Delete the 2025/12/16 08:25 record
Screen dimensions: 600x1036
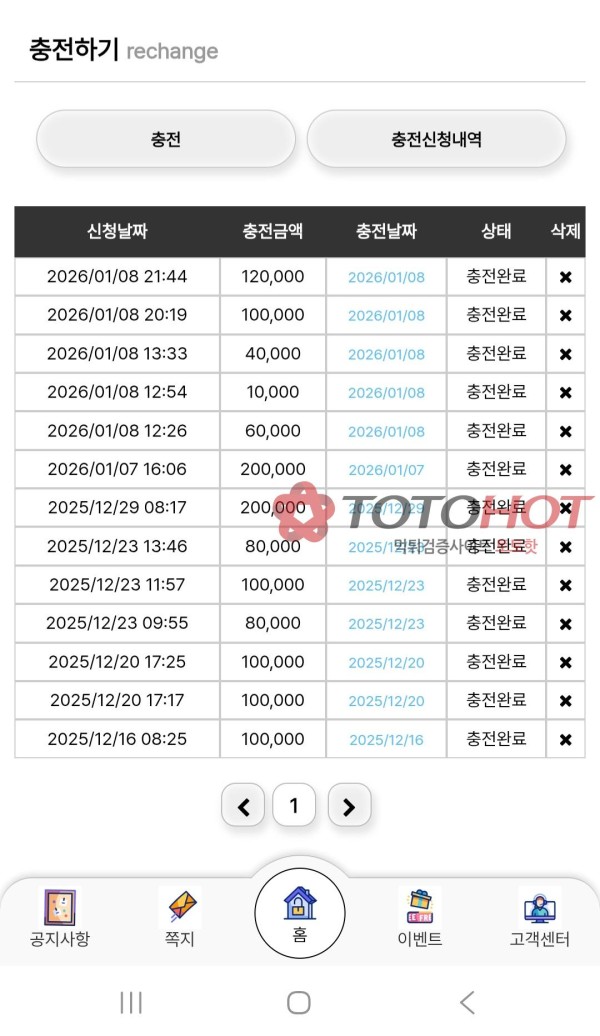point(565,740)
